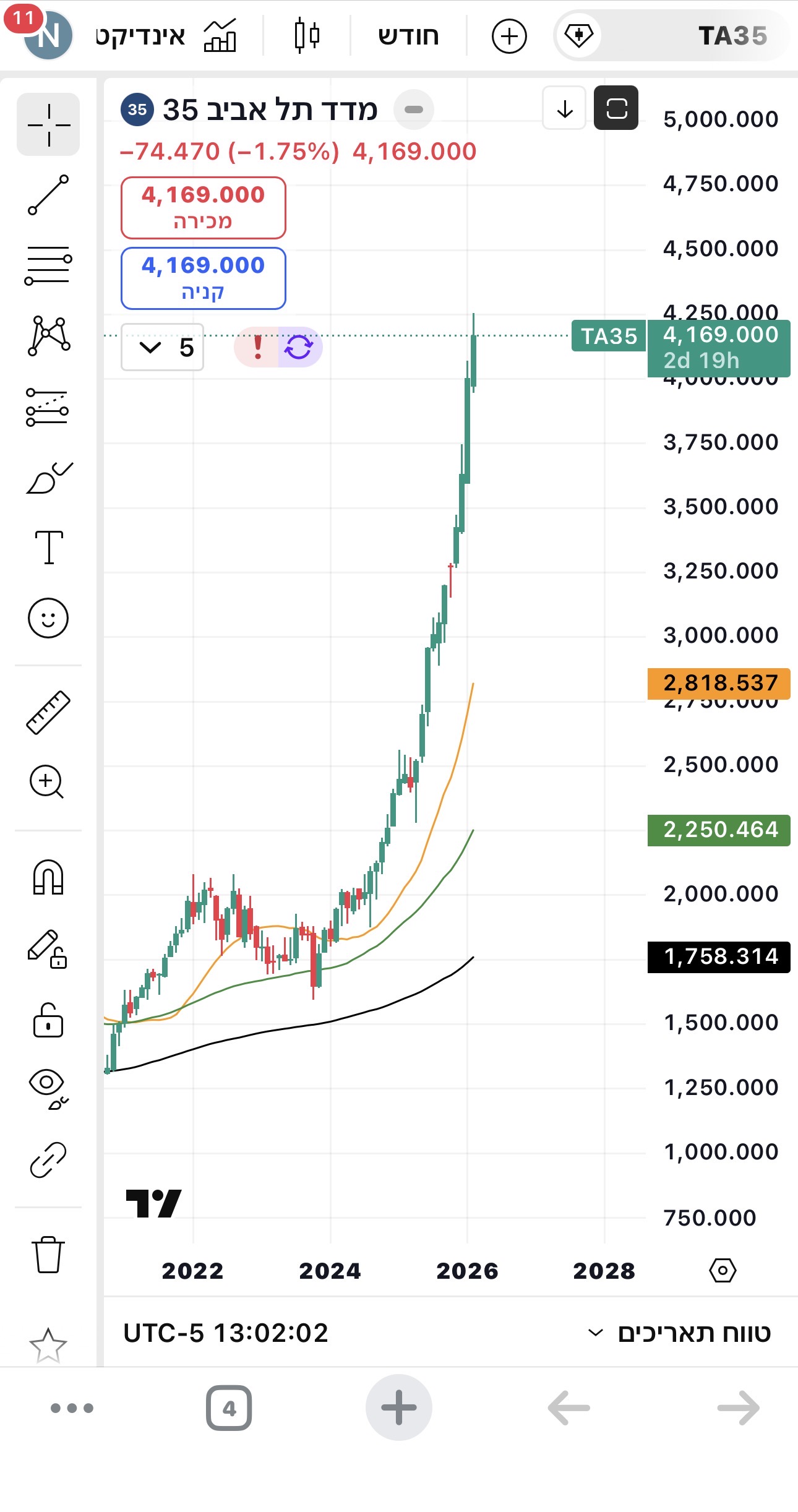798x1512 pixels.
Task: Select the trend line drawing tool
Action: [x=48, y=195]
